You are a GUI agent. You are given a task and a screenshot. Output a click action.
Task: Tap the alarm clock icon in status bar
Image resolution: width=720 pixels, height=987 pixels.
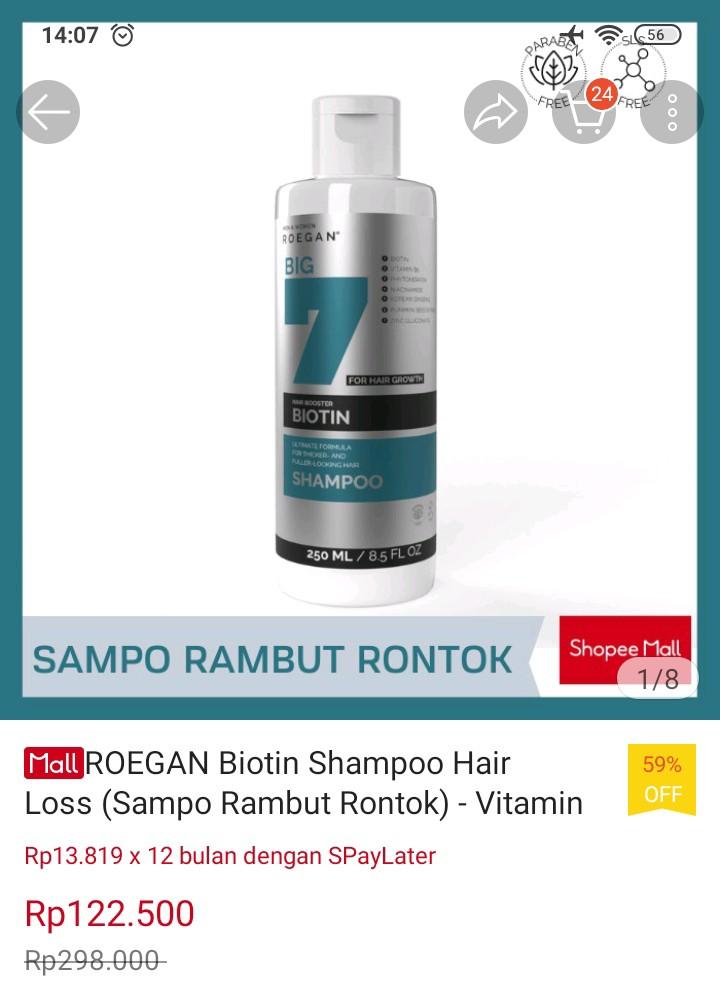pos(122,34)
